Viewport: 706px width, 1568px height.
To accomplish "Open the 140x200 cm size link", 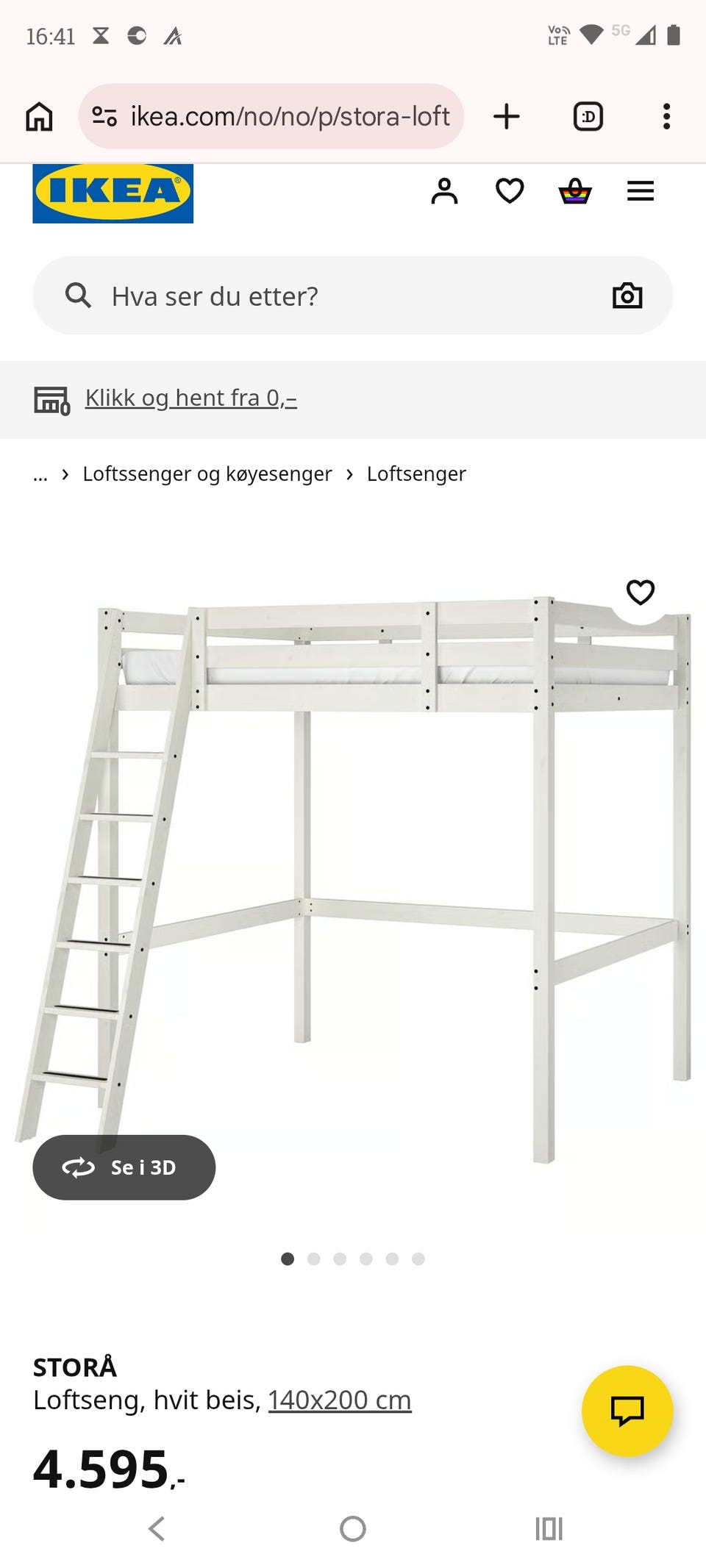I will (340, 1400).
